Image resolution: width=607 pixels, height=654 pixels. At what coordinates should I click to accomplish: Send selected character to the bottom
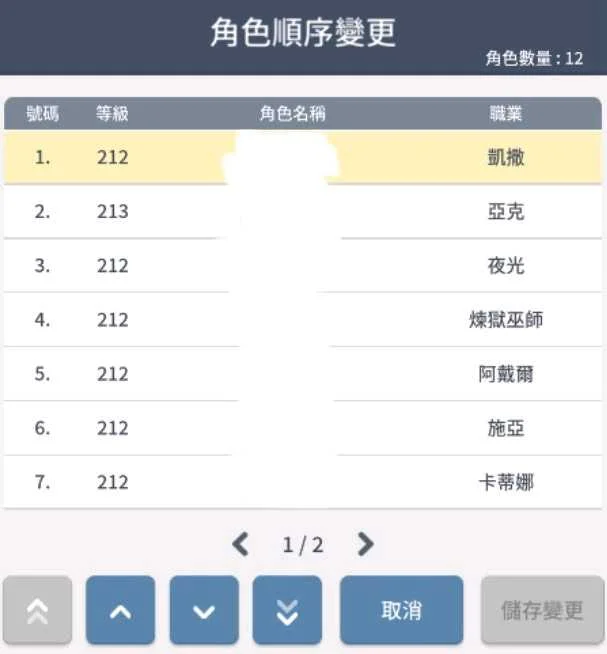[x=287, y=610]
